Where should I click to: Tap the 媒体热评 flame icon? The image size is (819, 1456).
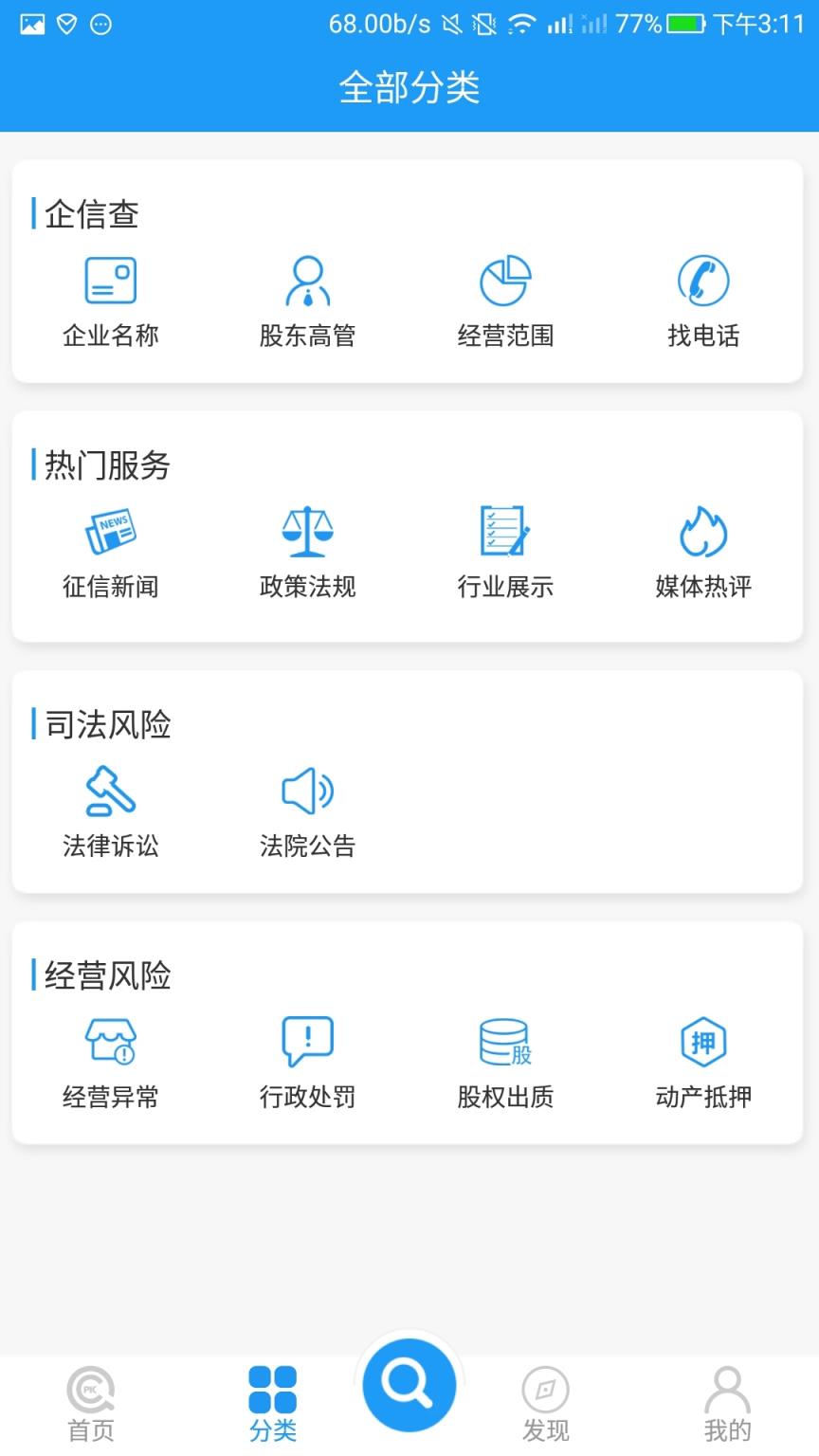(701, 533)
